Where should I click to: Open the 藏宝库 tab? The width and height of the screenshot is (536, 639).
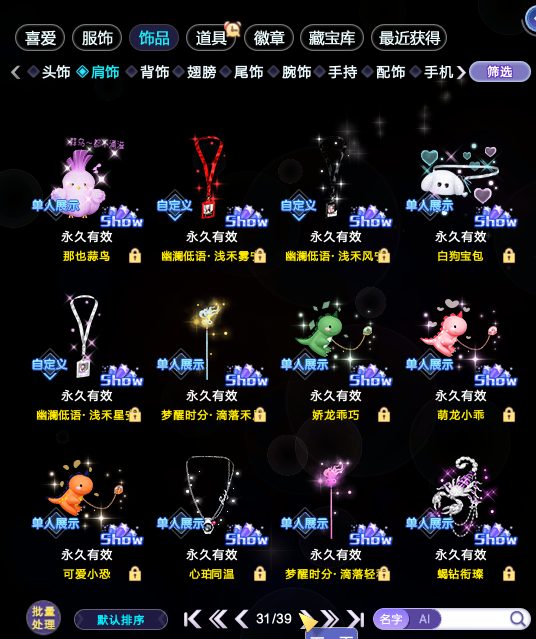pyautogui.click(x=332, y=38)
